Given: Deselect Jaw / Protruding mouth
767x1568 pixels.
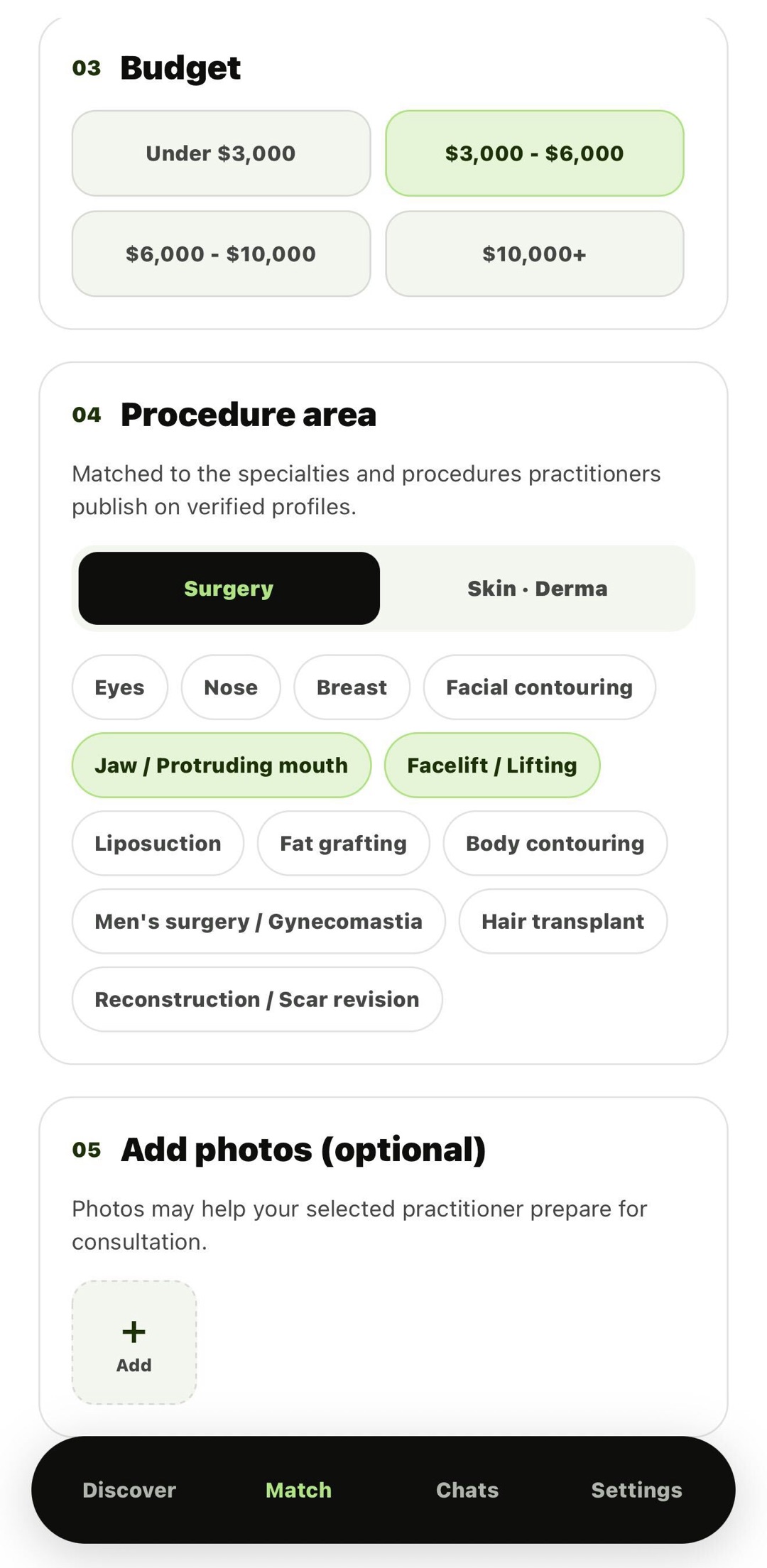Looking at the screenshot, I should (222, 766).
